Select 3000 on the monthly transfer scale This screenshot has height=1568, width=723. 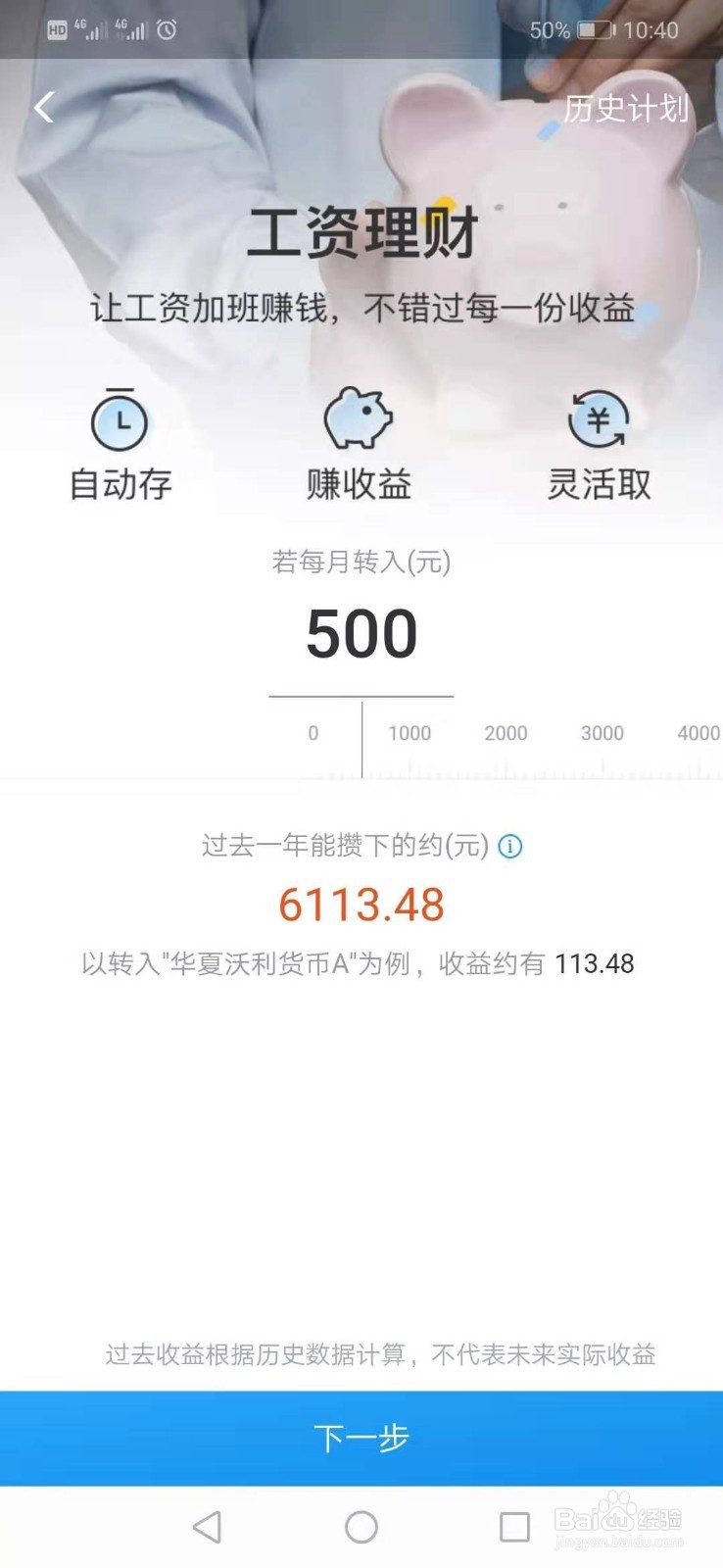(x=602, y=732)
